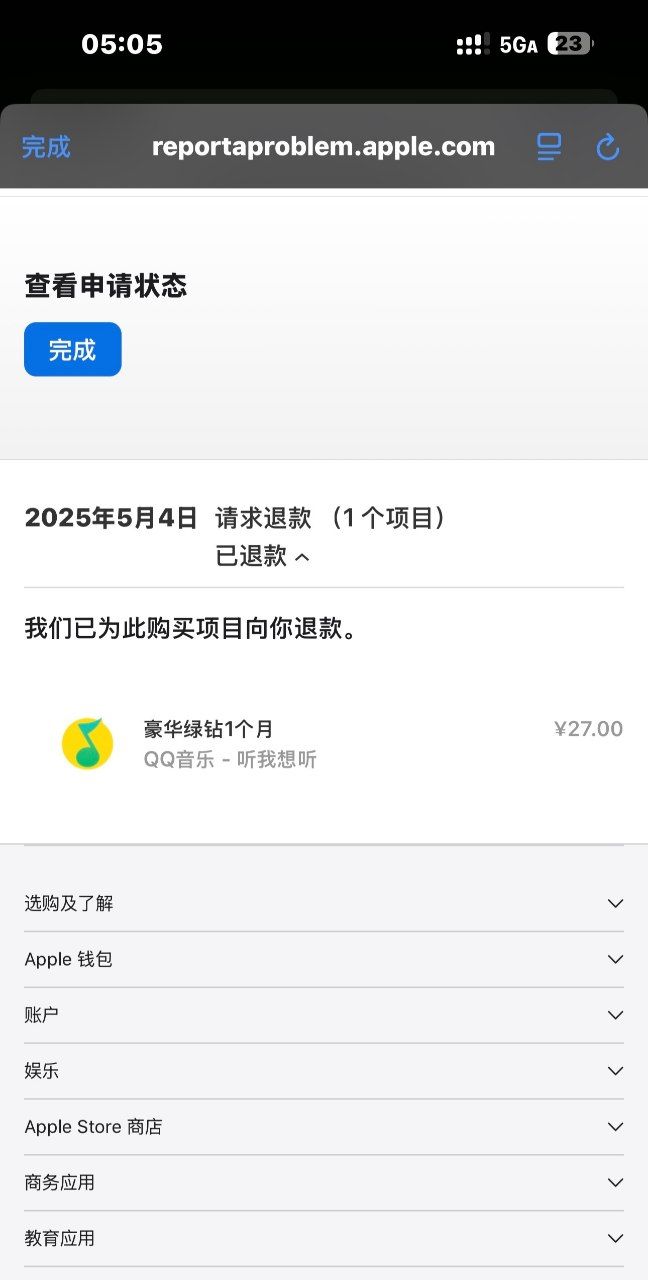Open the reader view icon
The height and width of the screenshot is (1280, 648).
point(549,147)
